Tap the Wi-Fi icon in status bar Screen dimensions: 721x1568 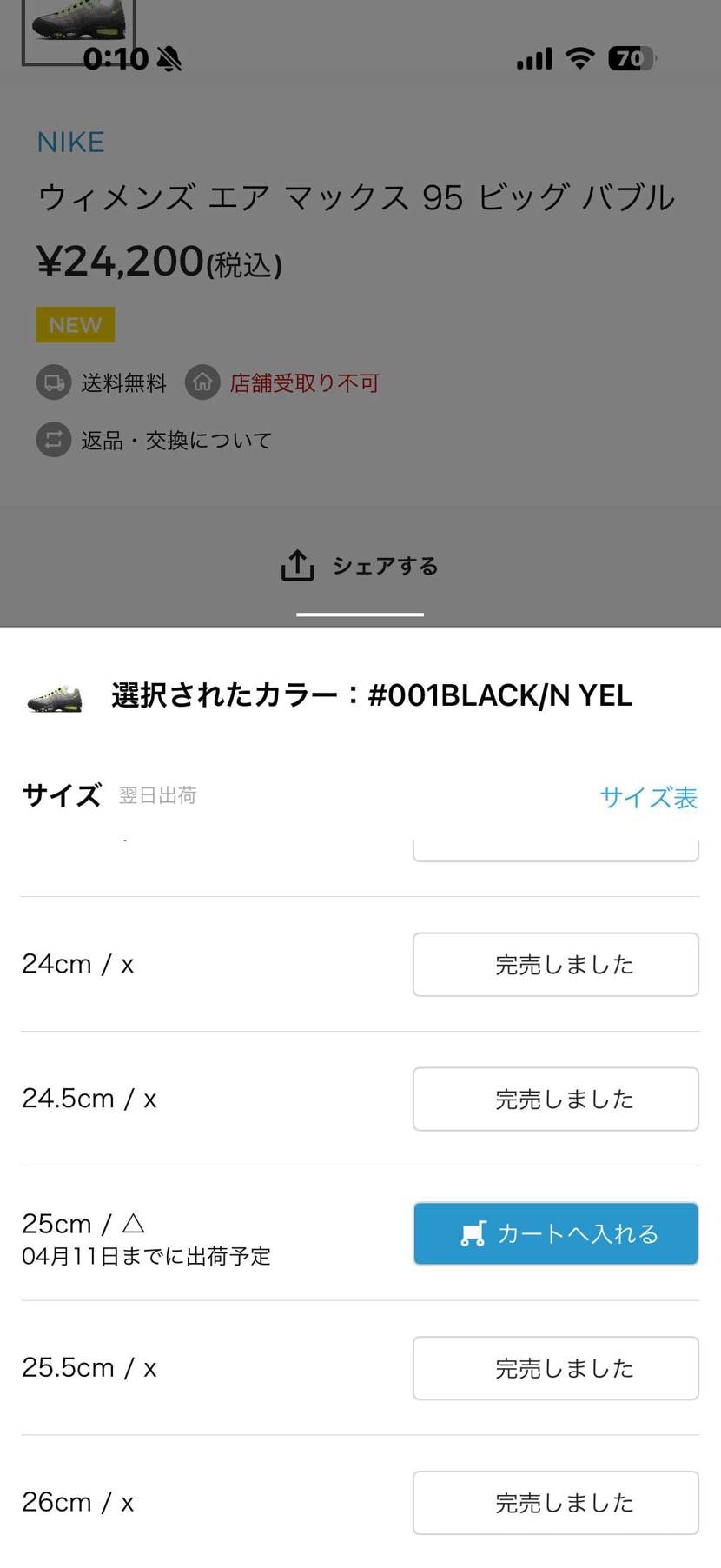pyautogui.click(x=579, y=59)
